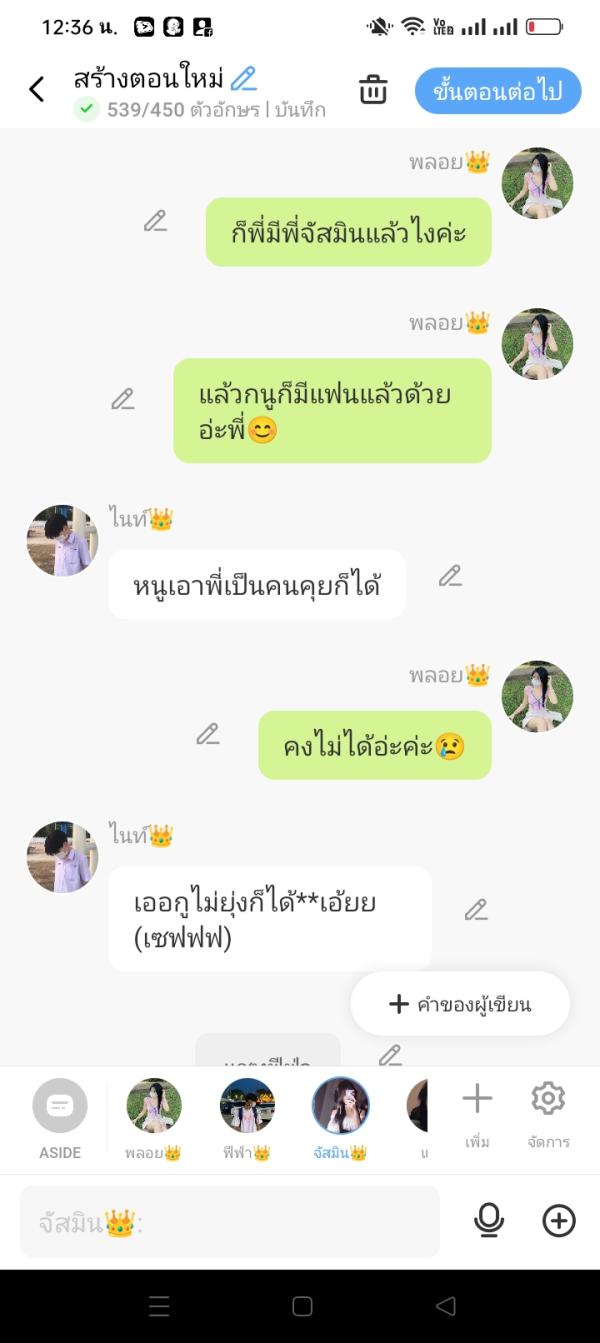Edit message "ก็พี่มีพี่จัสมินแล้วไงค่ะ"
The image size is (600, 1343).
coord(155,221)
